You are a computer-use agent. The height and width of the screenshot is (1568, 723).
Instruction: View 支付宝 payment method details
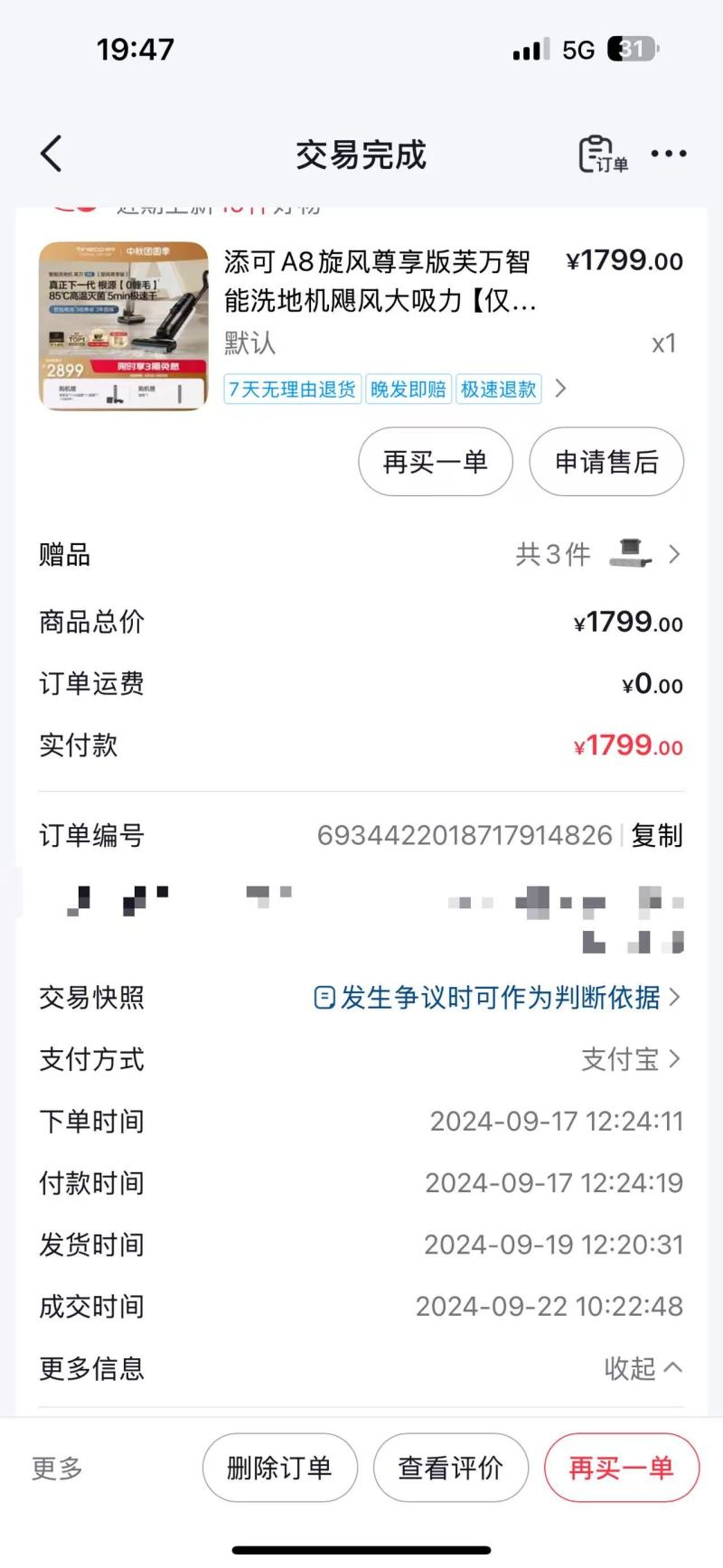(630, 1059)
